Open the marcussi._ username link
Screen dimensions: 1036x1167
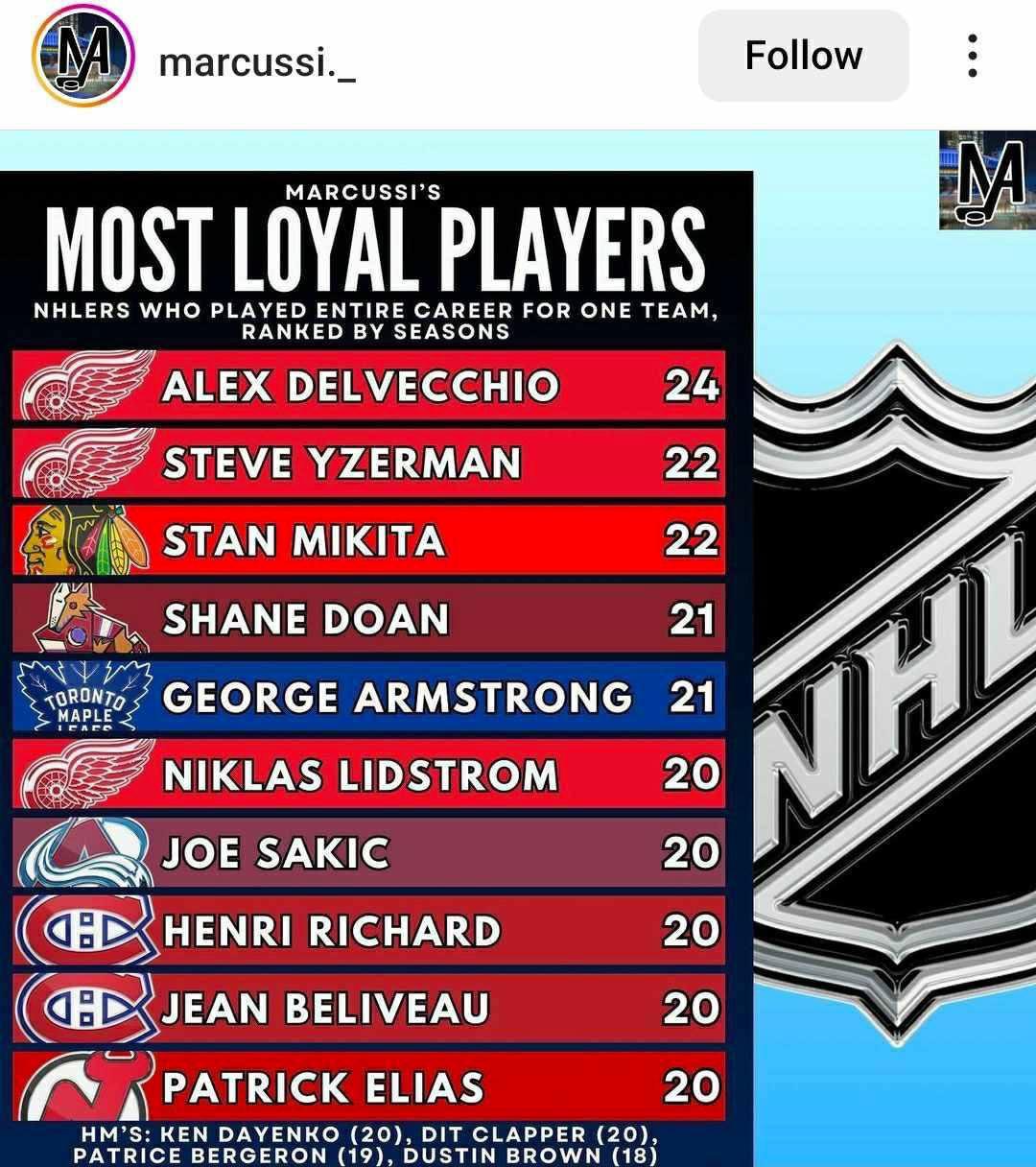click(257, 62)
